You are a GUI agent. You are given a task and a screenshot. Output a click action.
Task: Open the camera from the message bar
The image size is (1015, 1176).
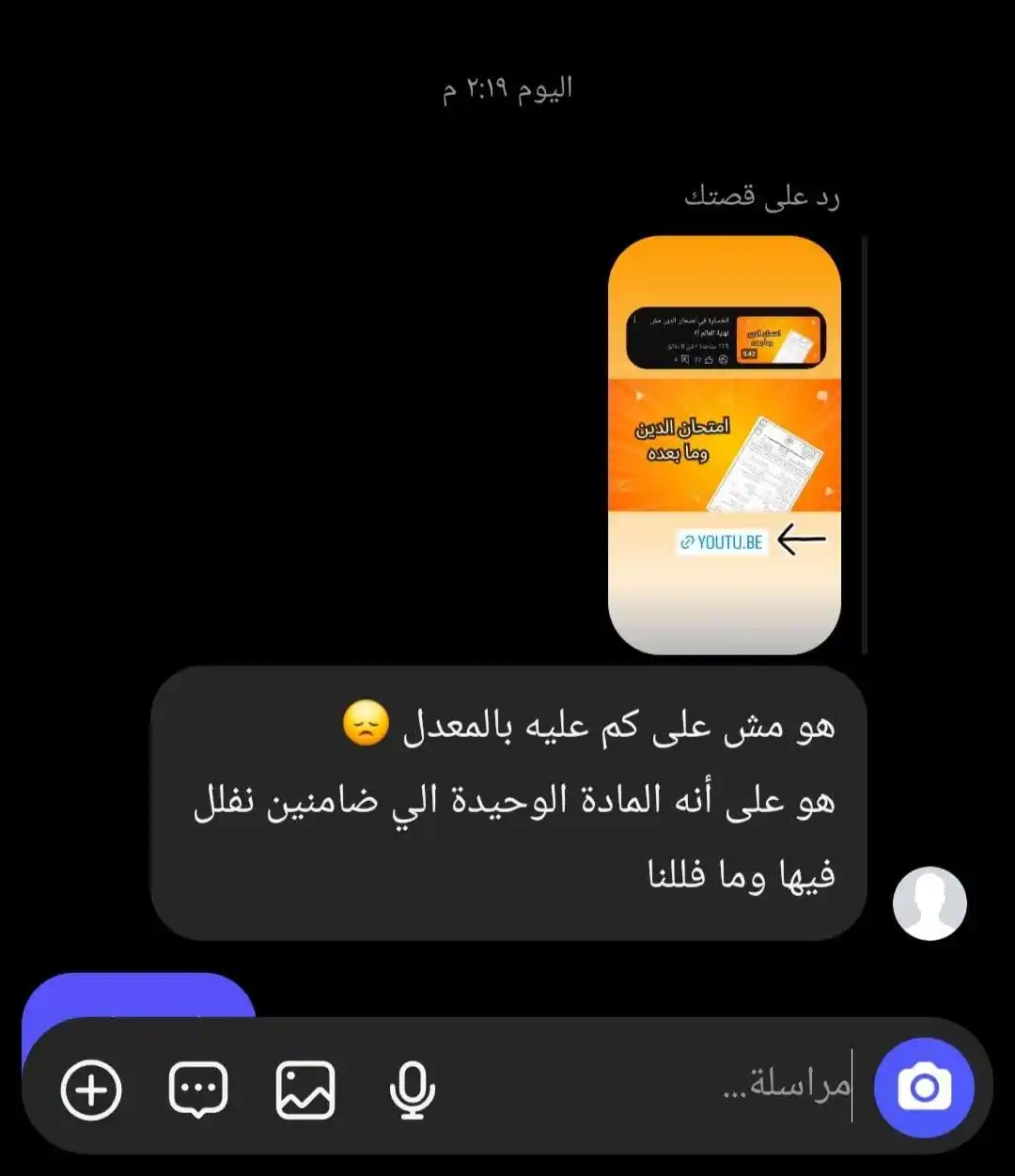click(x=924, y=1088)
